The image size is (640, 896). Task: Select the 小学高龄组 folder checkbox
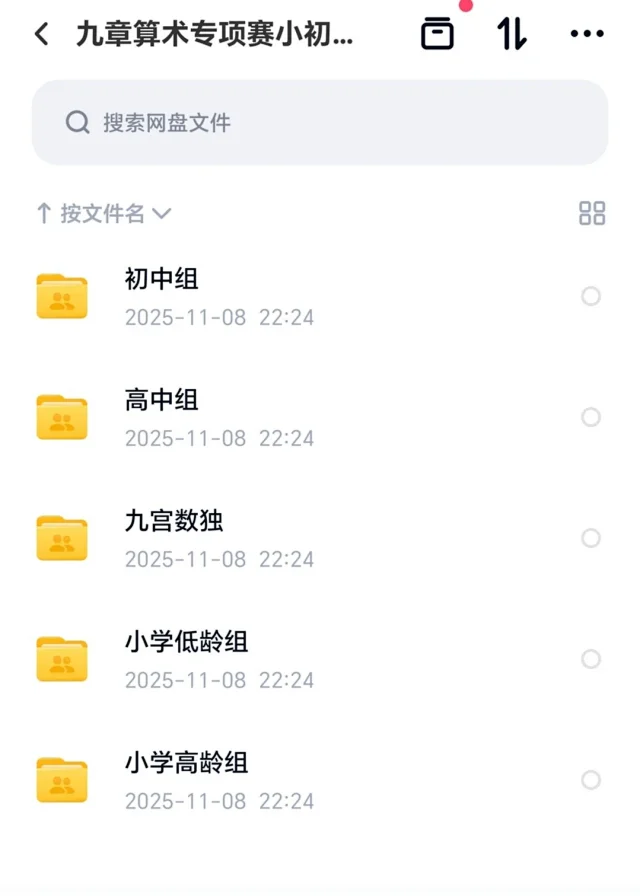coord(591,780)
